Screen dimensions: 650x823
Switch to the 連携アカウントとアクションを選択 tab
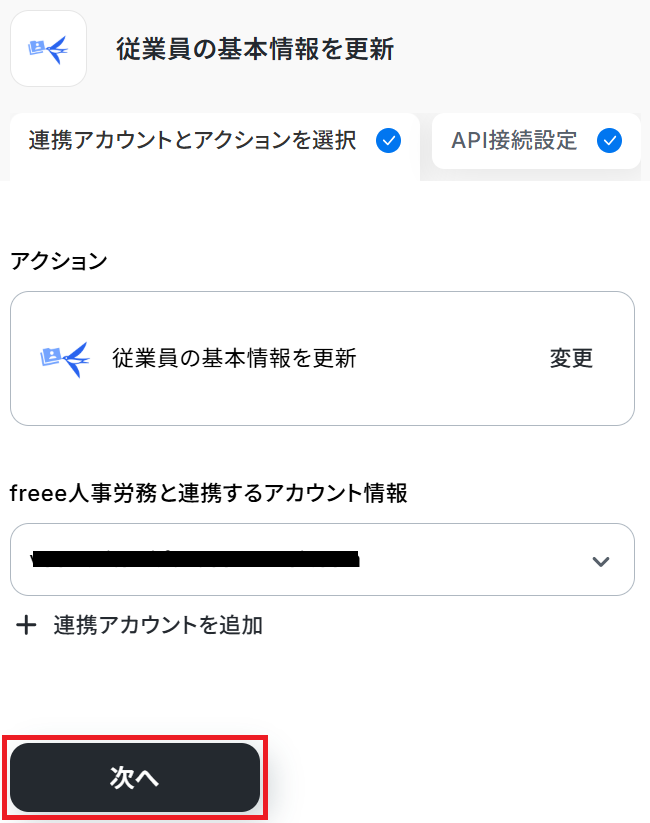coord(213,141)
